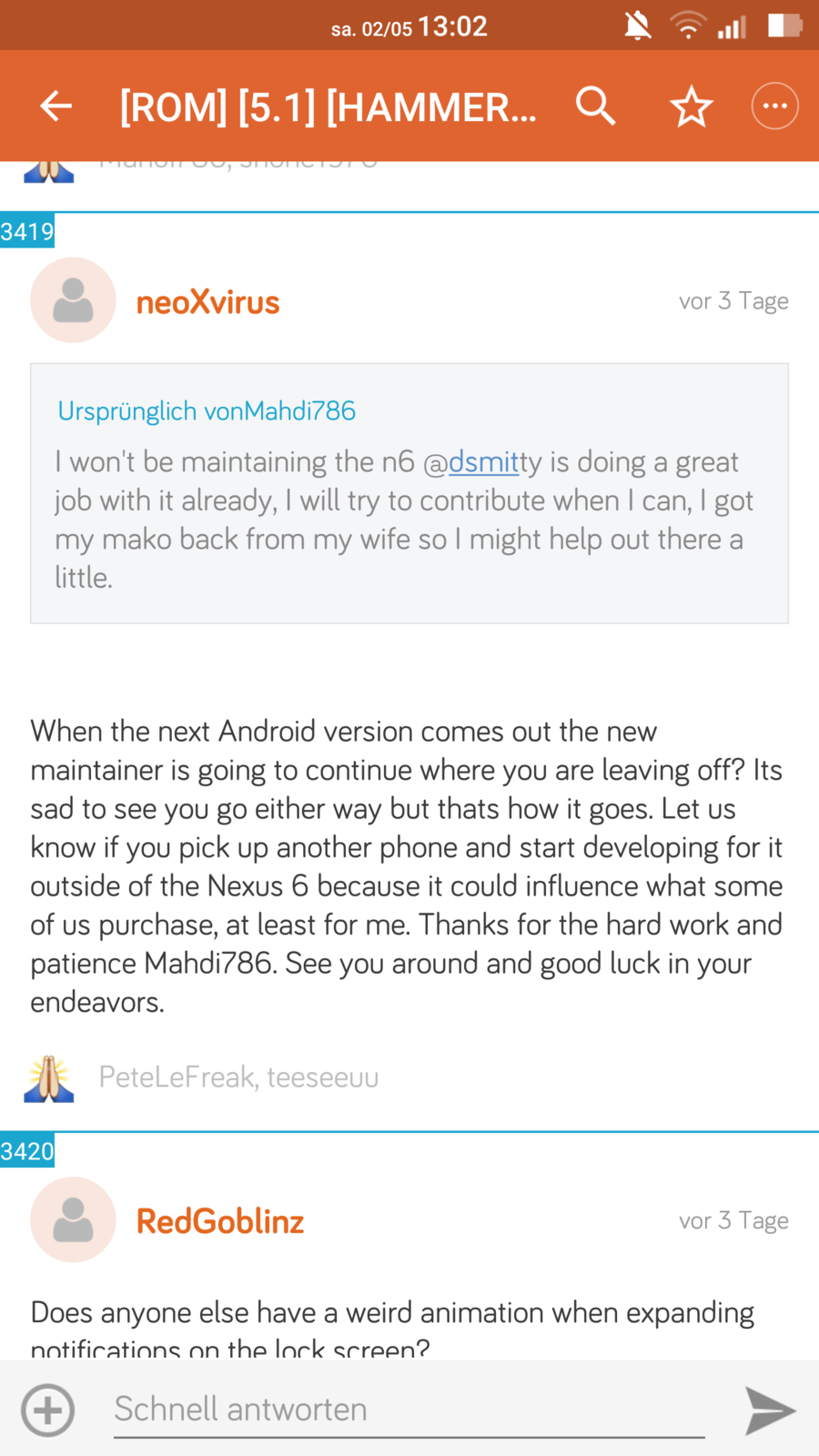The image size is (819, 1456).
Task: Open neoXvirus's profile name
Action: 207,302
